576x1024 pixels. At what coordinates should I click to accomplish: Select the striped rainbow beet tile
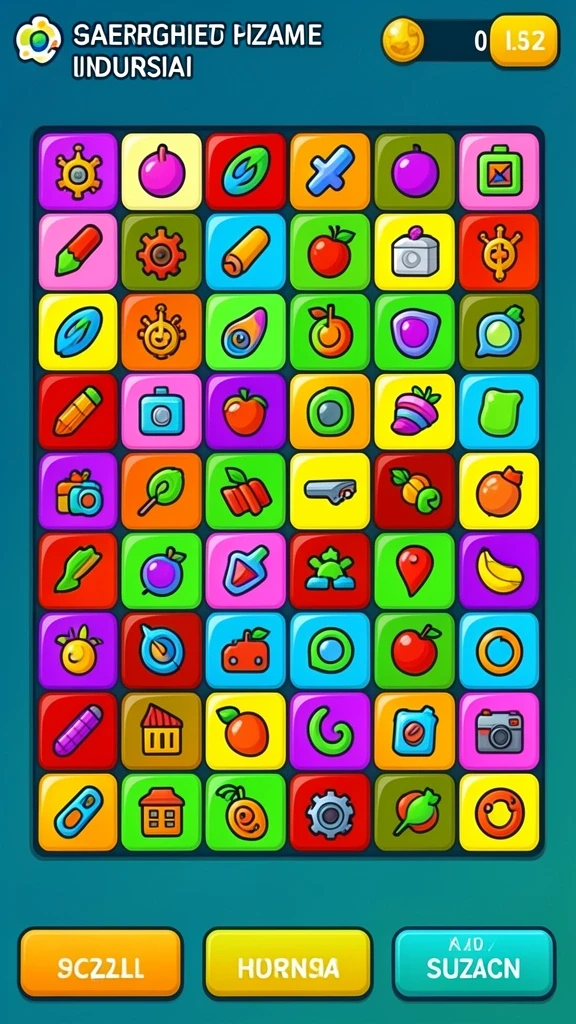(414, 411)
